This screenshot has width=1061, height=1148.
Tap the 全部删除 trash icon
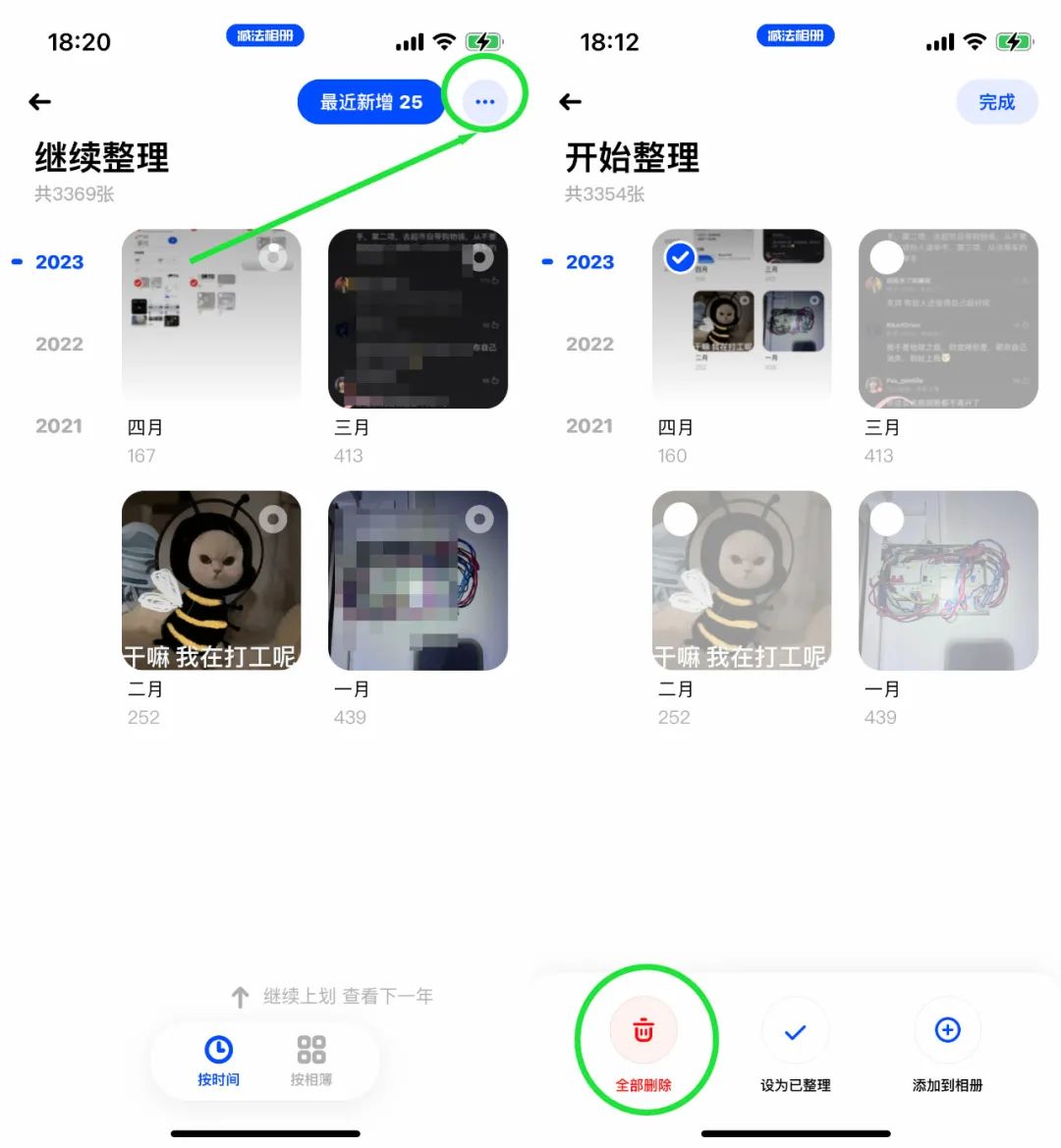click(643, 1031)
